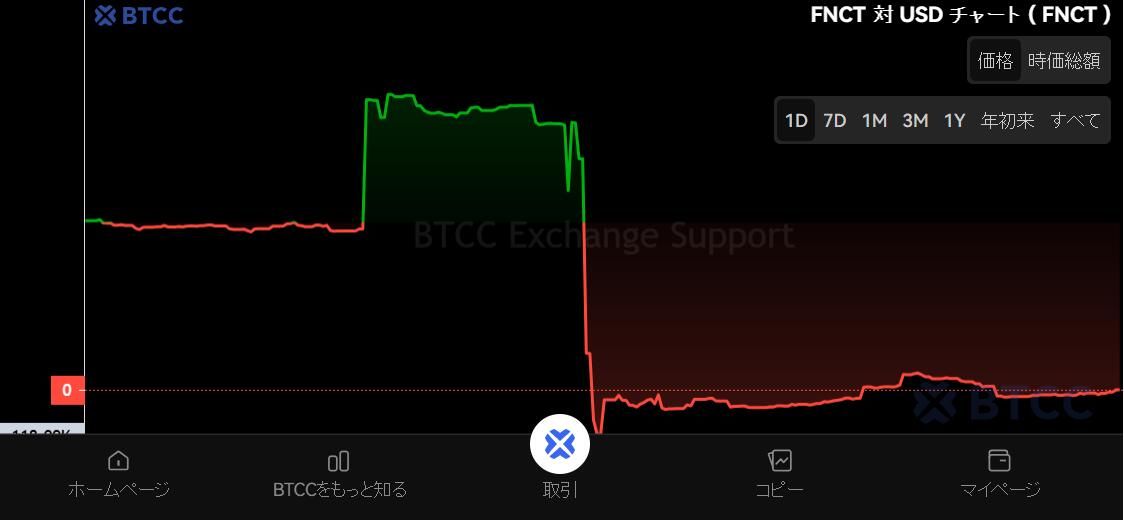Viewport: 1124px width, 520px height.
Task: Switch chart to 価格 view
Action: 995,61
